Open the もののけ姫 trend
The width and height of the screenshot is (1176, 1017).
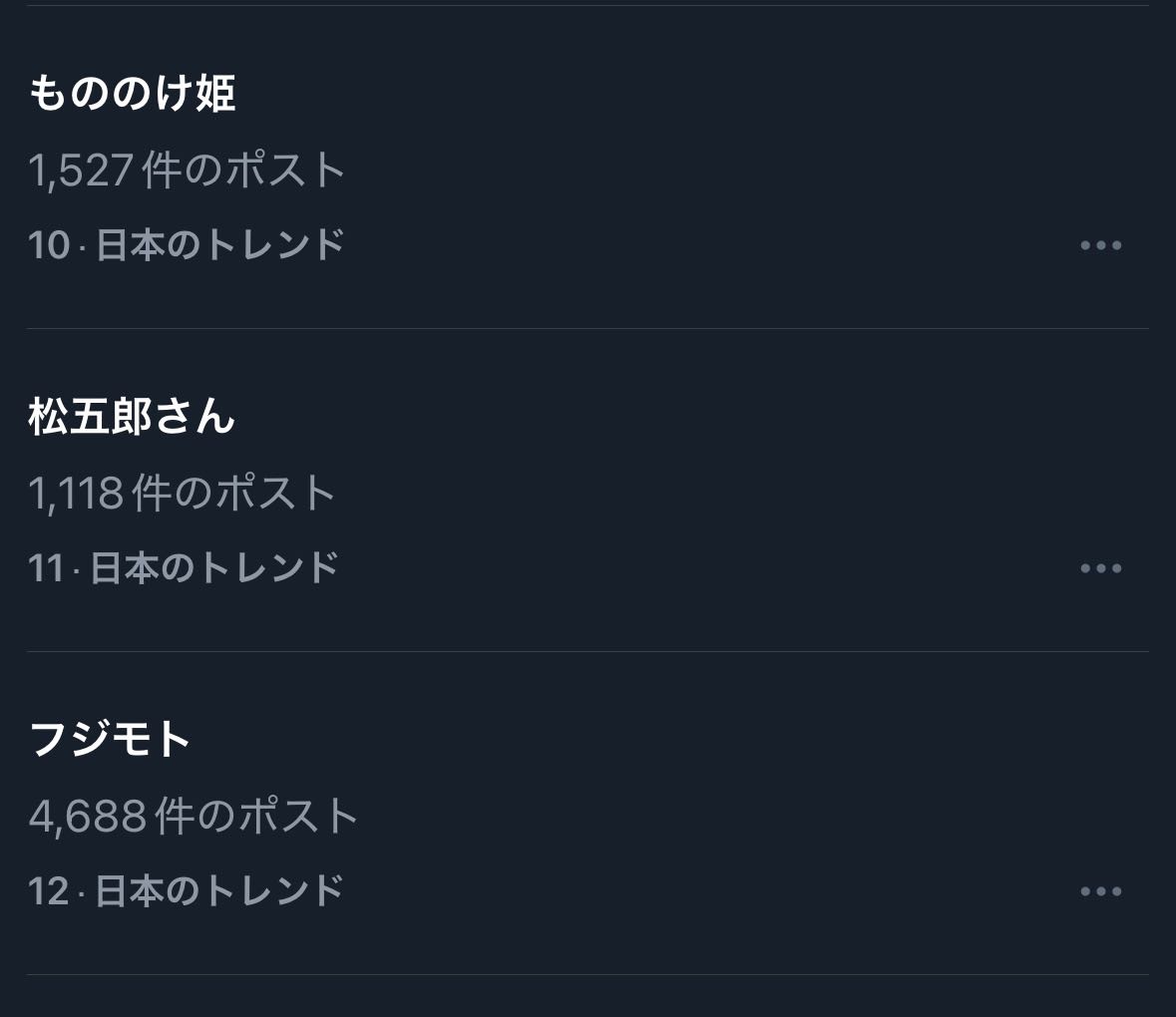(132, 94)
